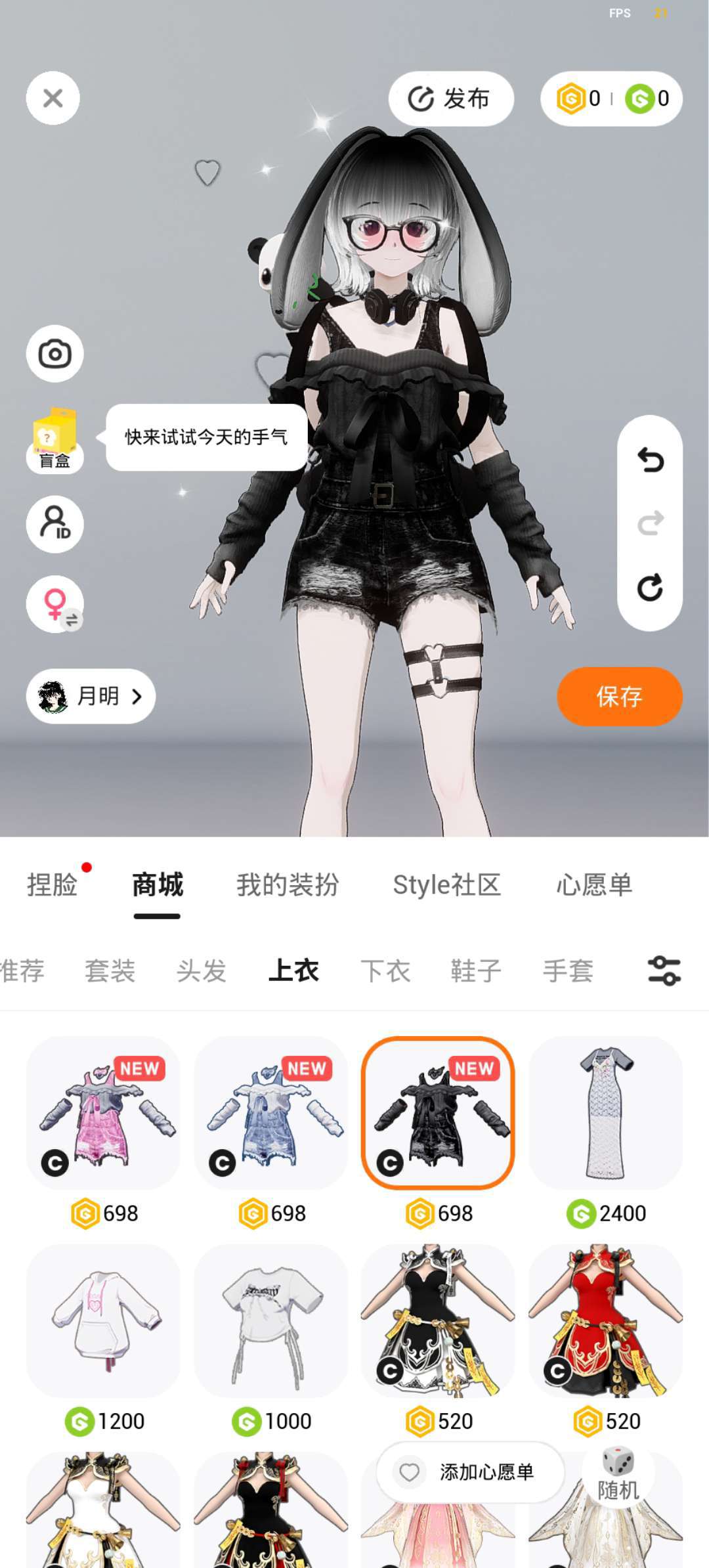
Task: Save the outfit with 保存
Action: point(619,697)
